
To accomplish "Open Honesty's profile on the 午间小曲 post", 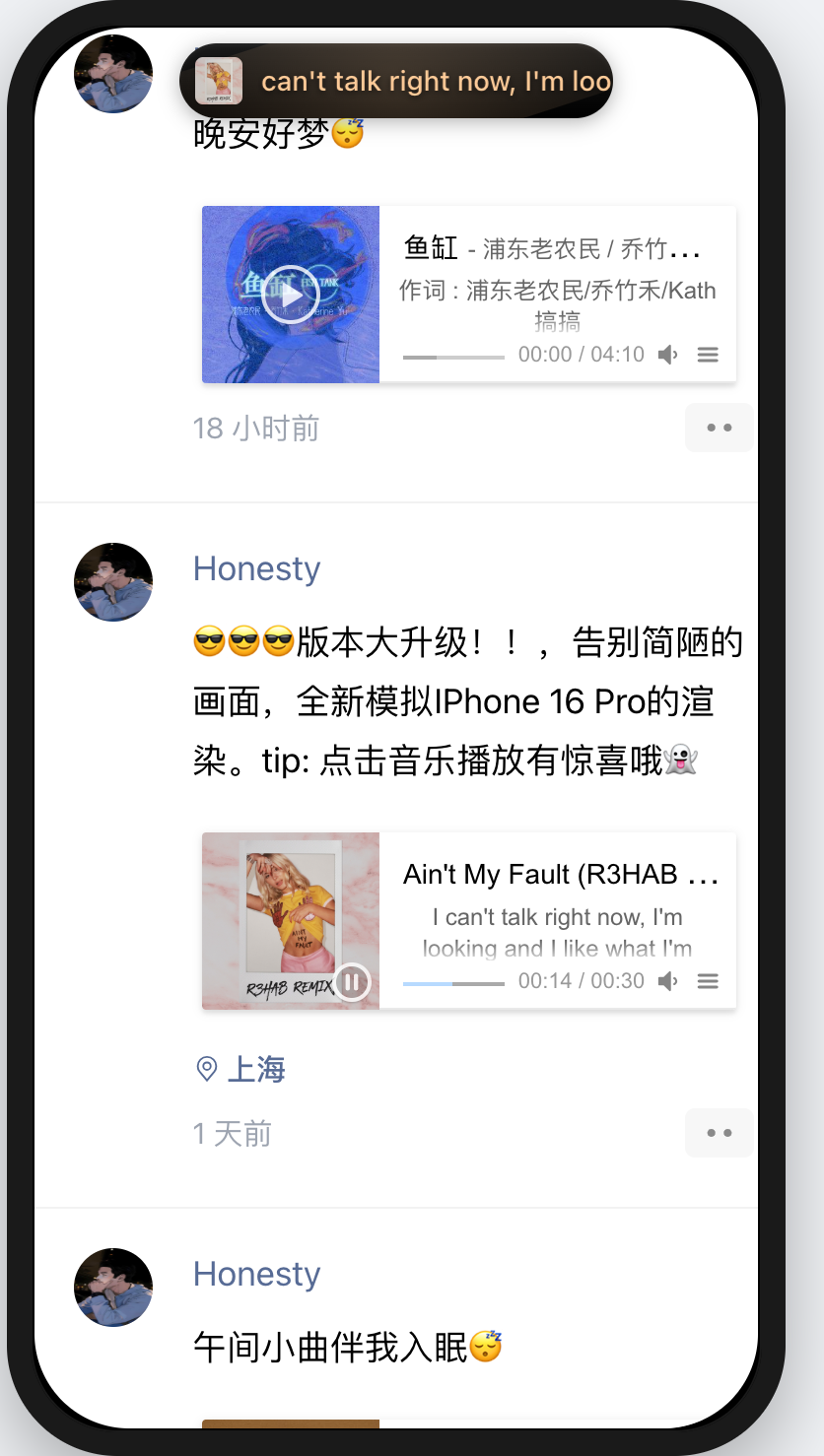I will [256, 1274].
